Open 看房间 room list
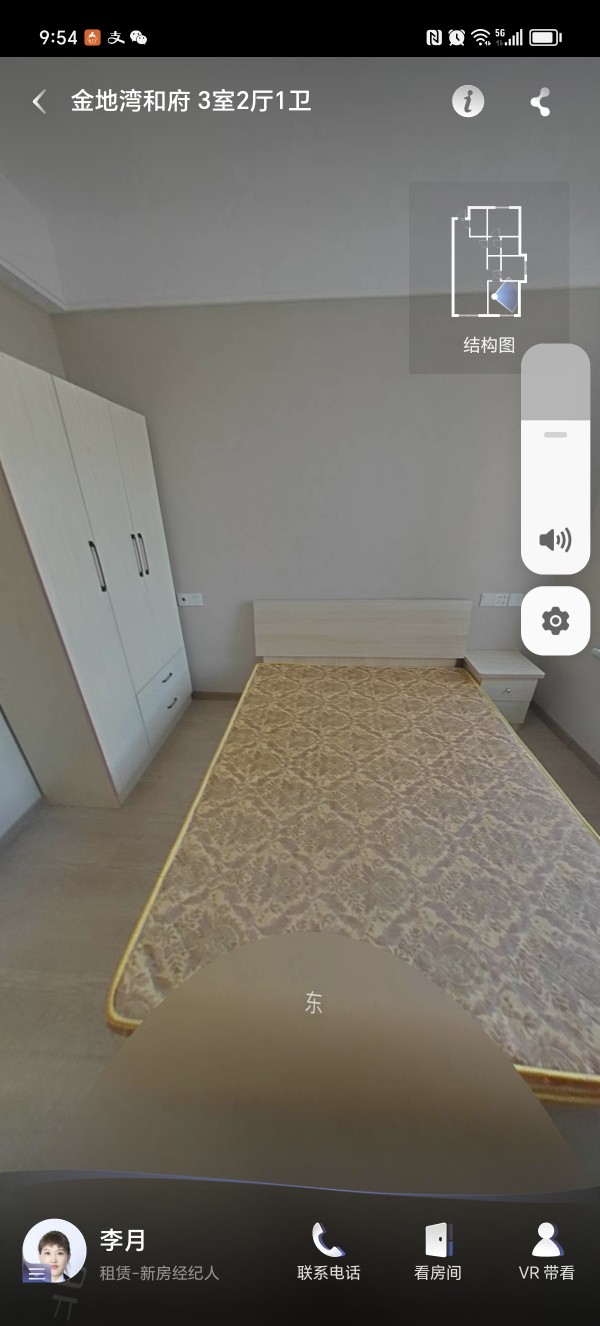 tap(437, 1250)
